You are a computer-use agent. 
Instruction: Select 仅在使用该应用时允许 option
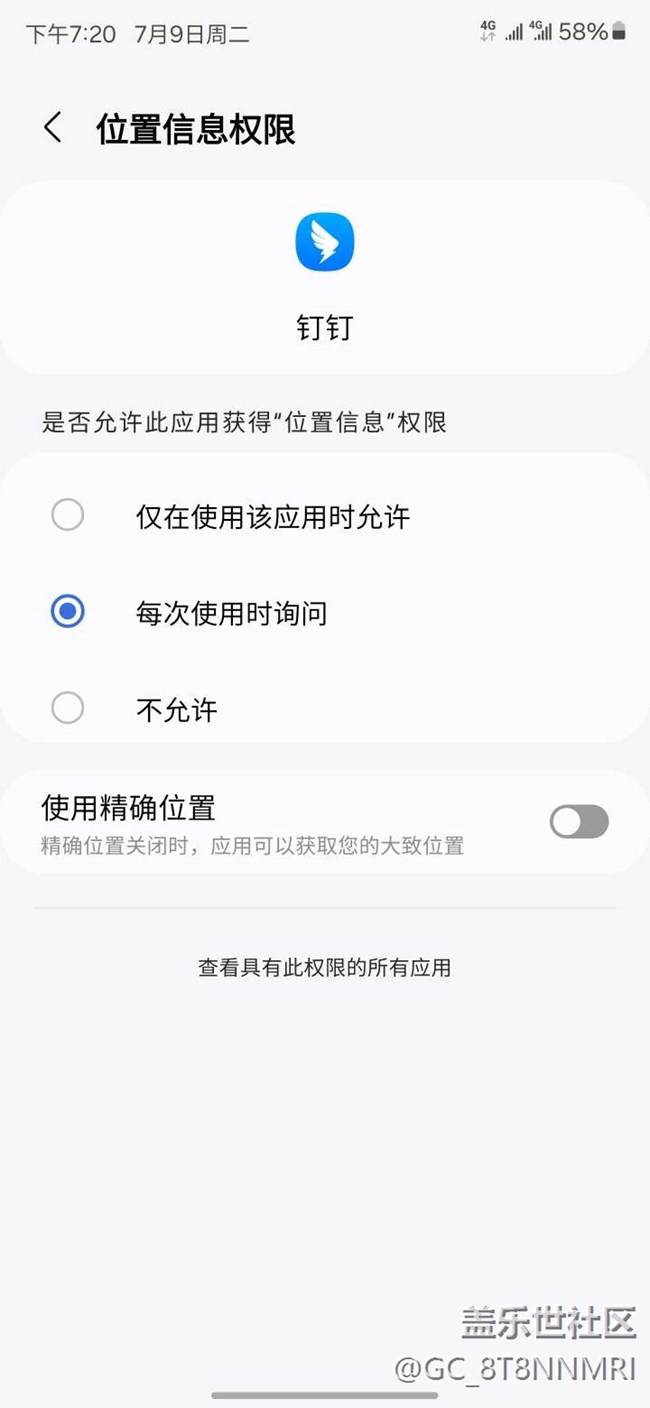coord(68,516)
